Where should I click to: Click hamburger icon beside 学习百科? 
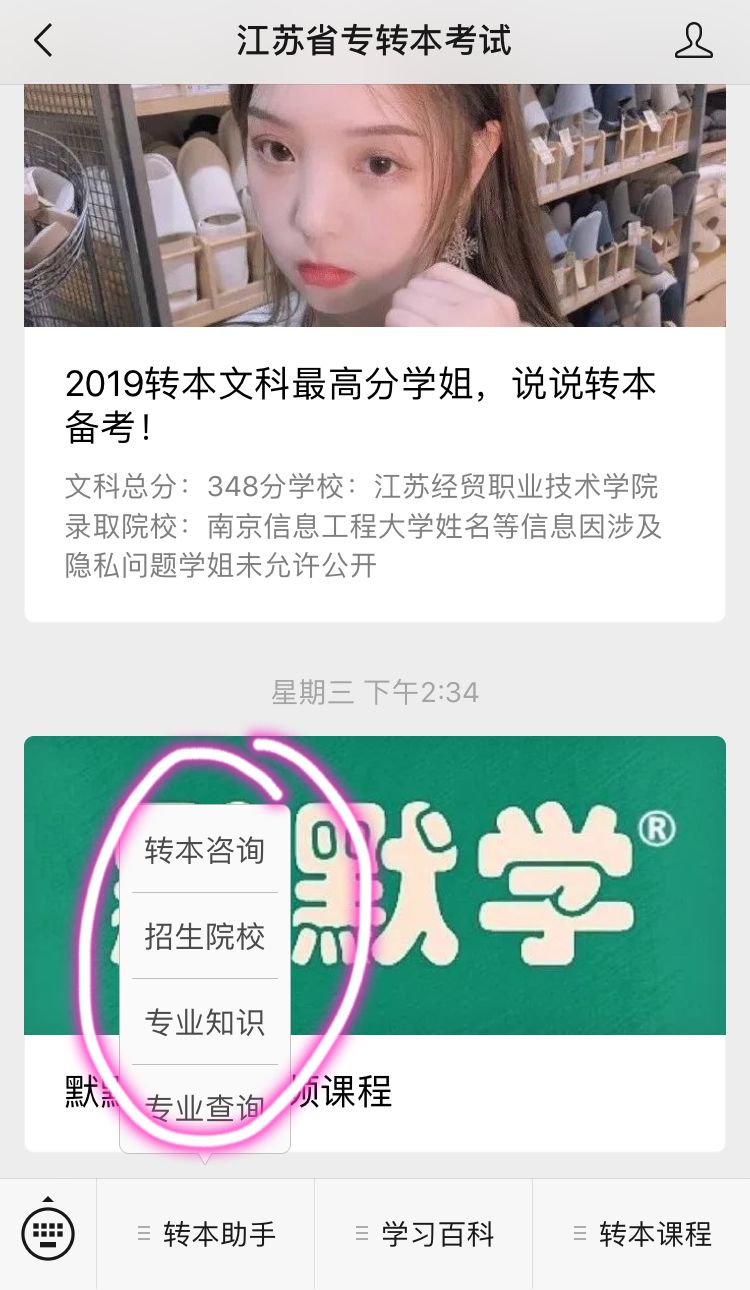point(360,1234)
